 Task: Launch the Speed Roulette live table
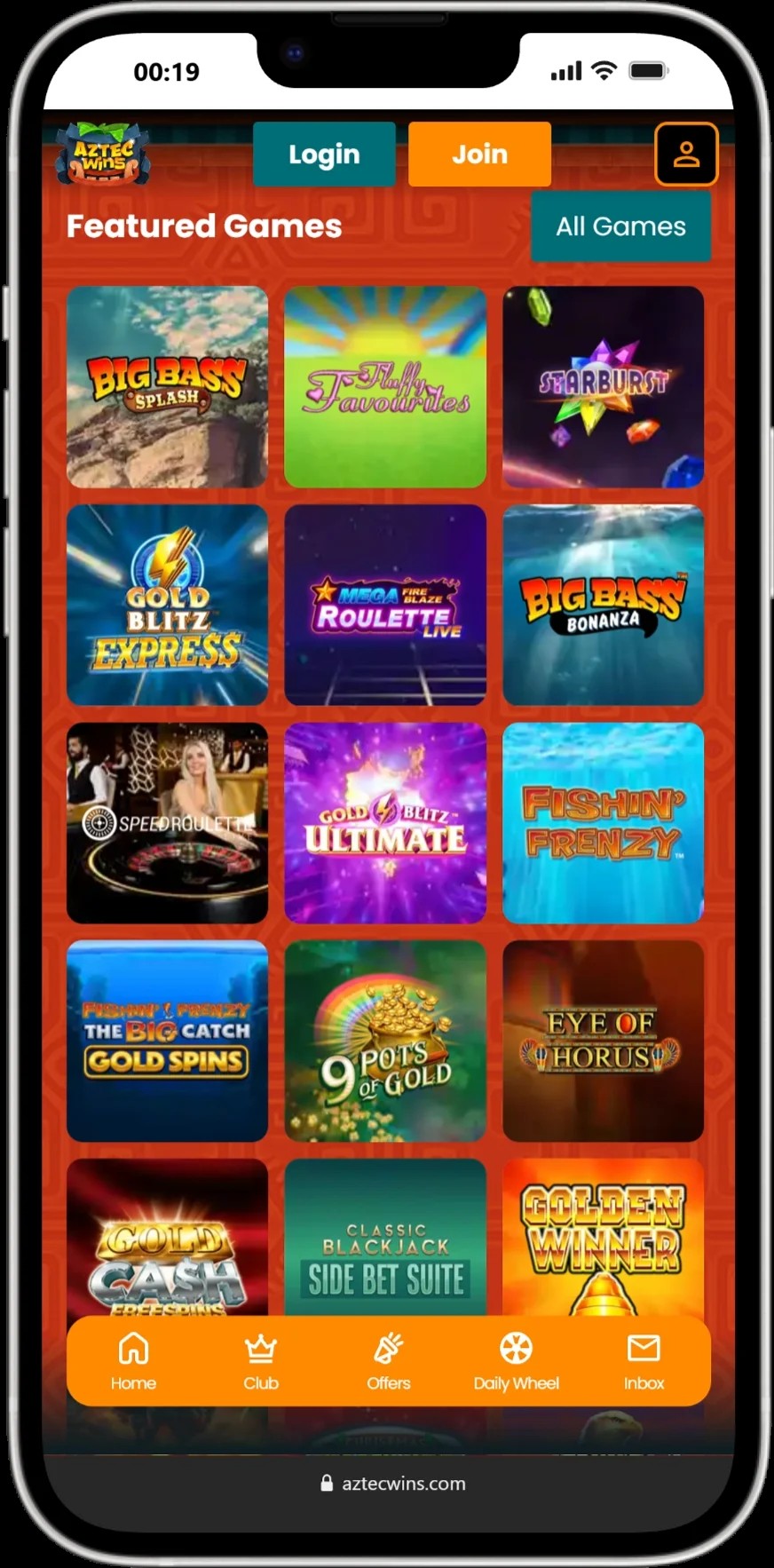(167, 823)
